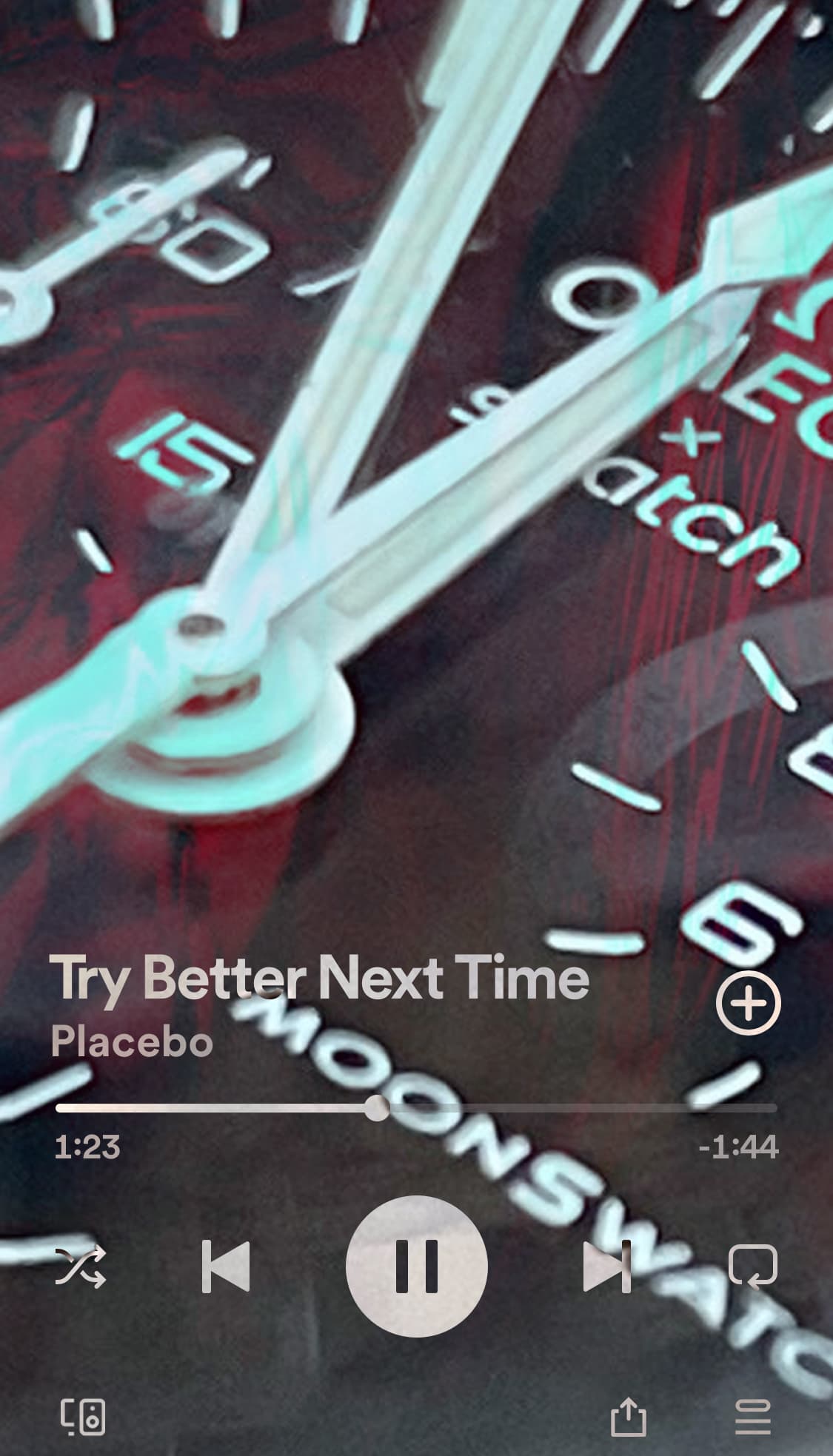Pause the current song
The width and height of the screenshot is (833, 1456).
[417, 1266]
